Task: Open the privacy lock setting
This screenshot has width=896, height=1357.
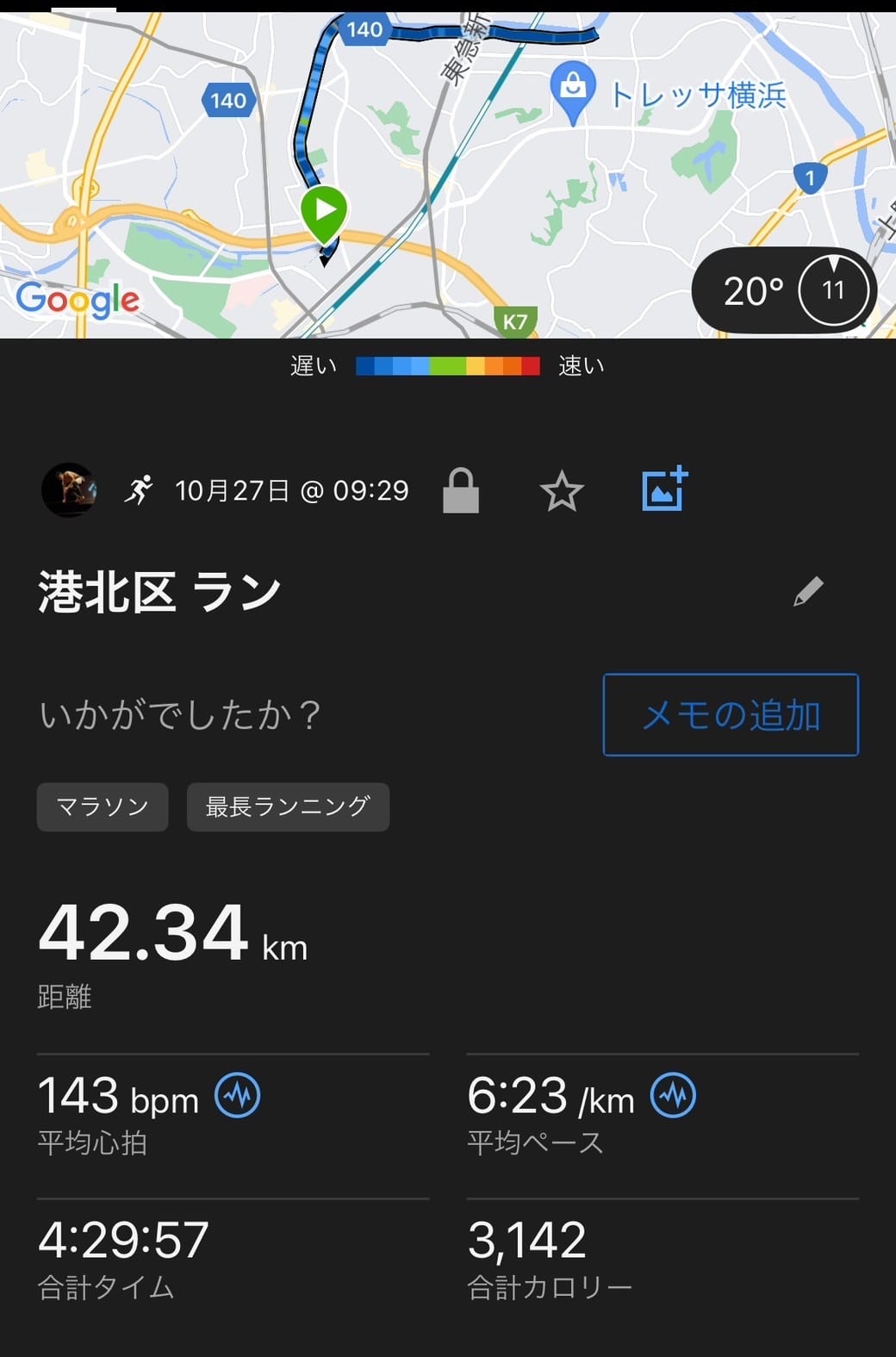Action: click(x=460, y=491)
